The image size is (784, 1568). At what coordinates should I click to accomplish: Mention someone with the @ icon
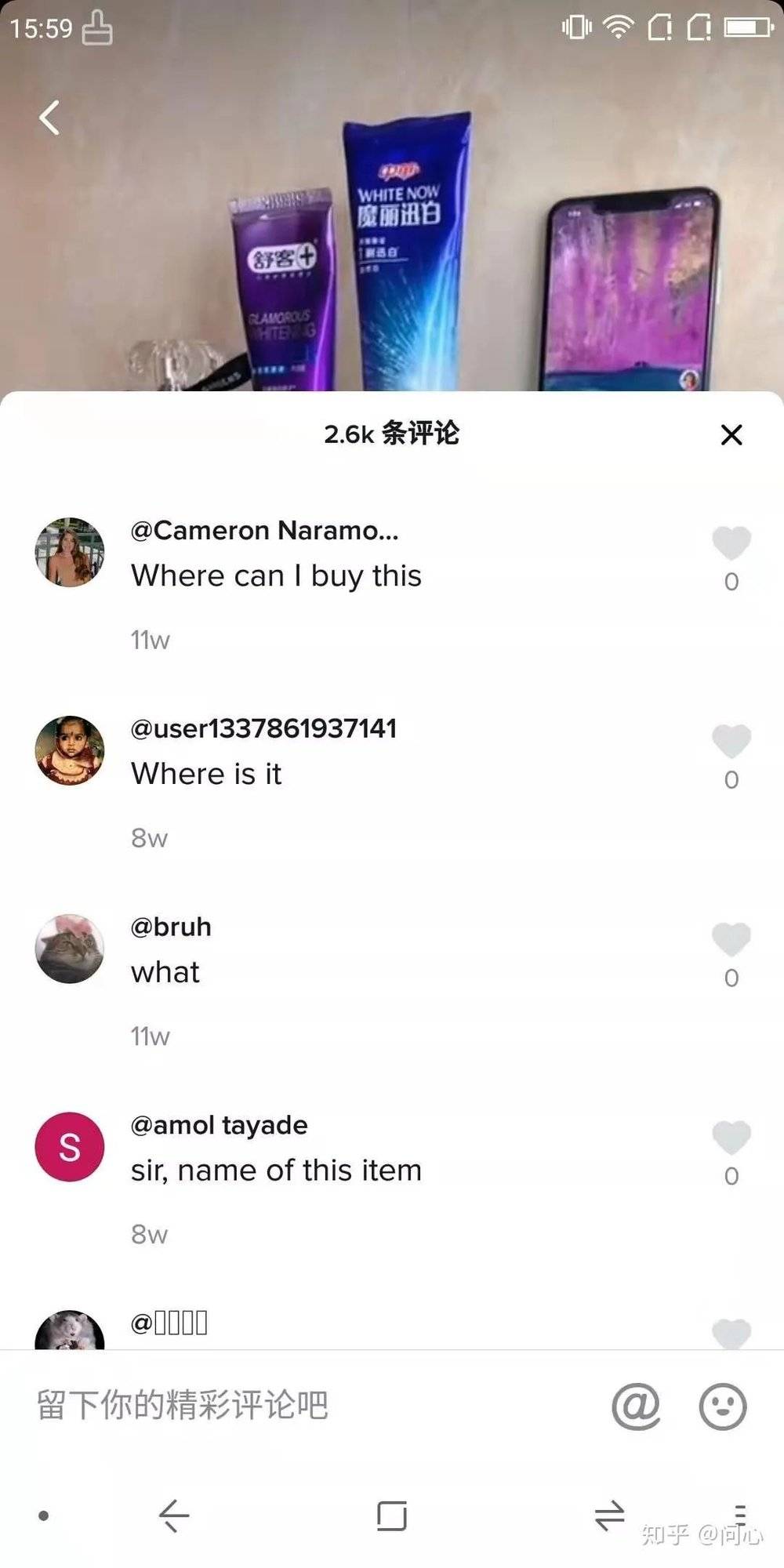[636, 1406]
